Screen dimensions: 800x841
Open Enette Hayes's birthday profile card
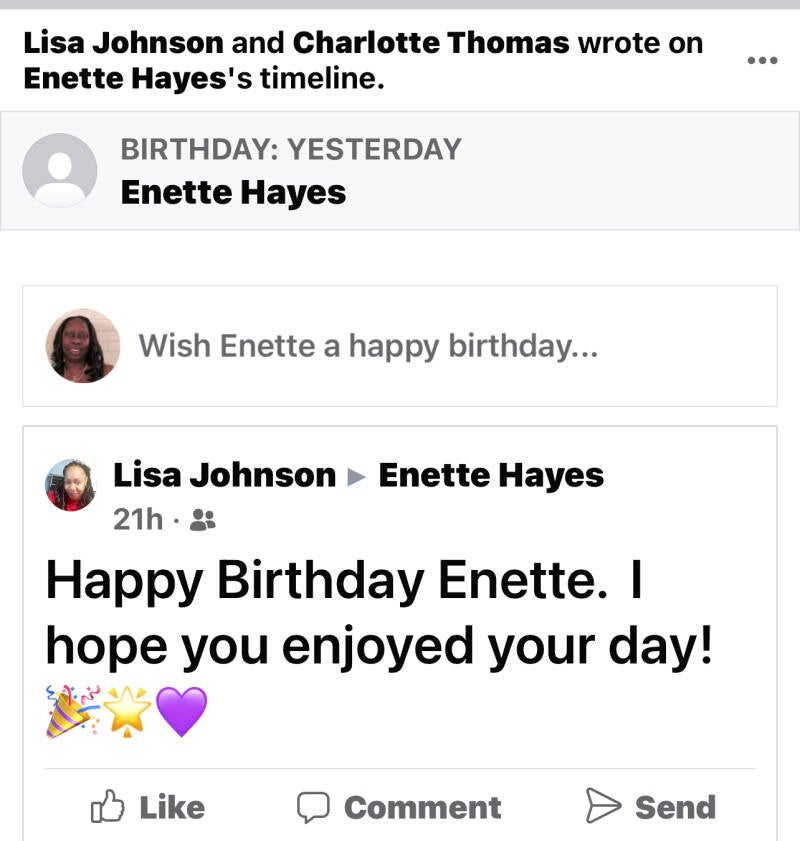[233, 191]
